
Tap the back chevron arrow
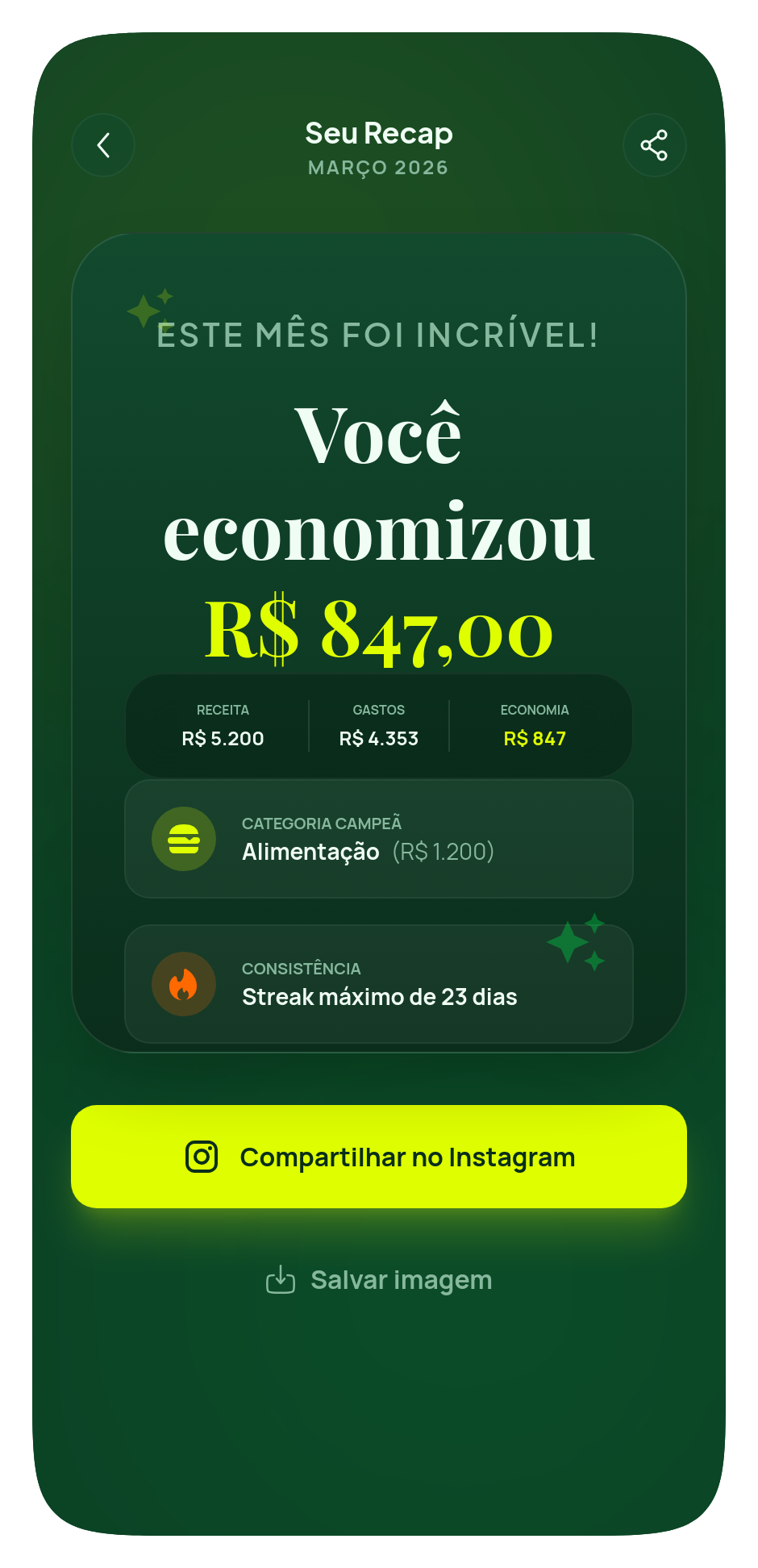coord(102,145)
